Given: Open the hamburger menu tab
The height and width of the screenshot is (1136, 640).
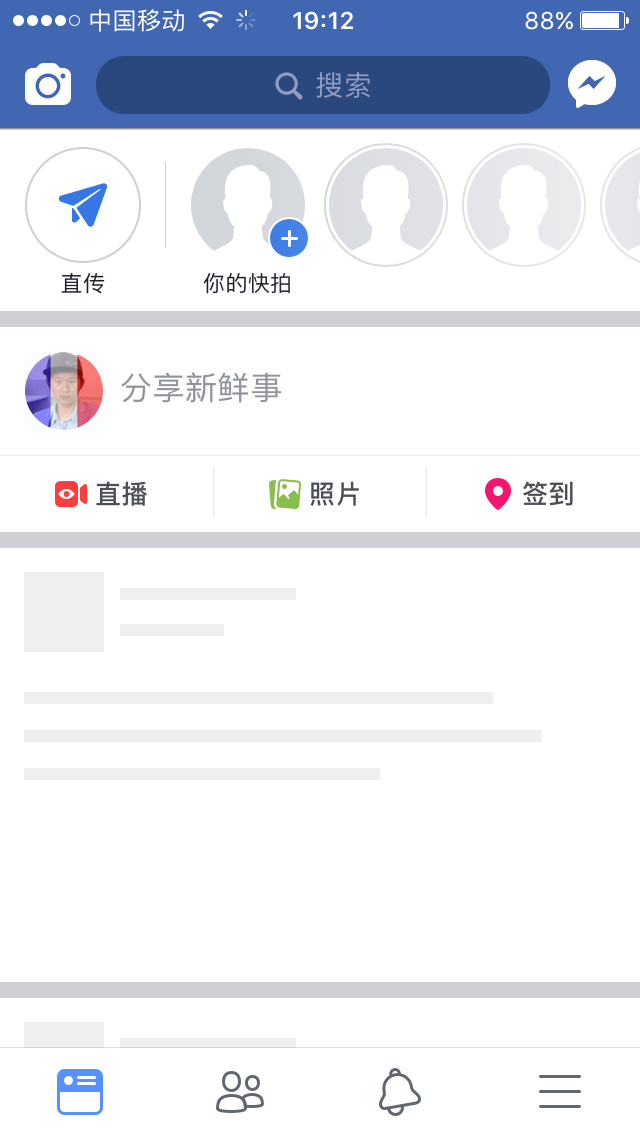Looking at the screenshot, I should (x=560, y=1091).
